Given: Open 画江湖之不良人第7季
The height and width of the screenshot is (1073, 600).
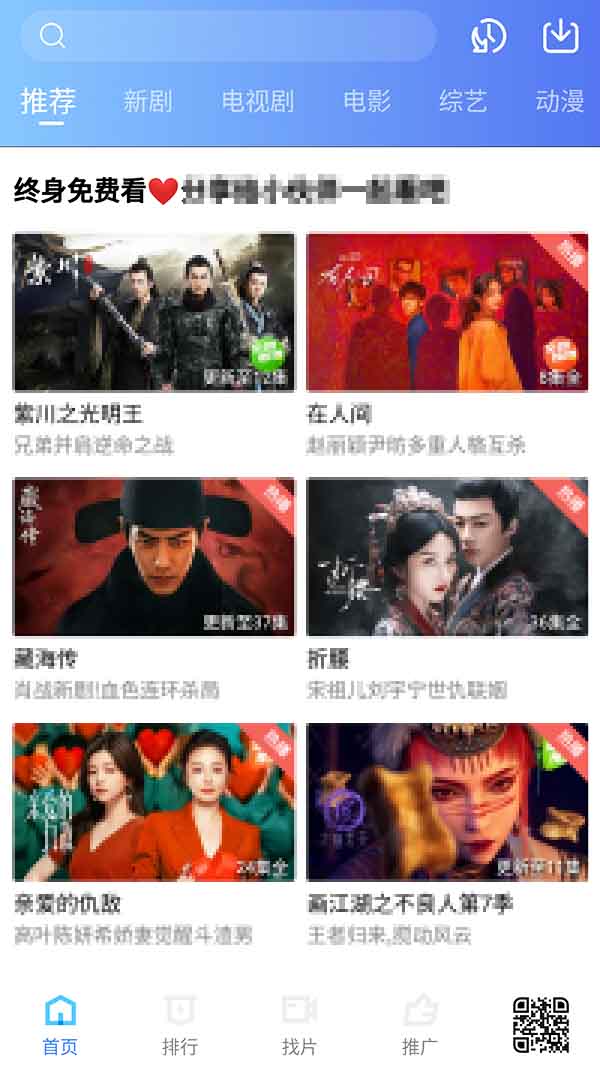Looking at the screenshot, I should coord(447,803).
